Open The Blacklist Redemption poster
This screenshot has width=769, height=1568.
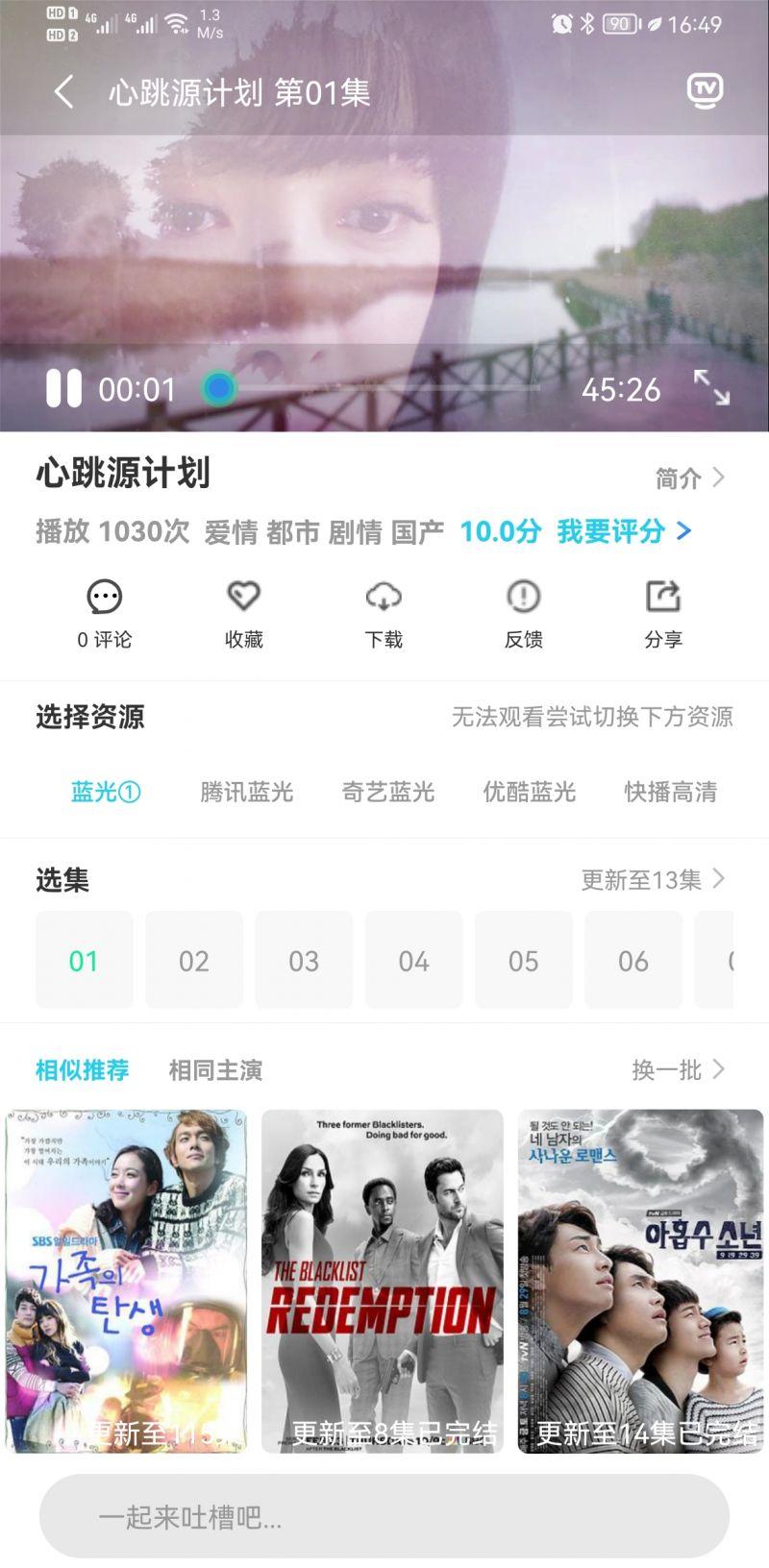pyautogui.click(x=383, y=1280)
